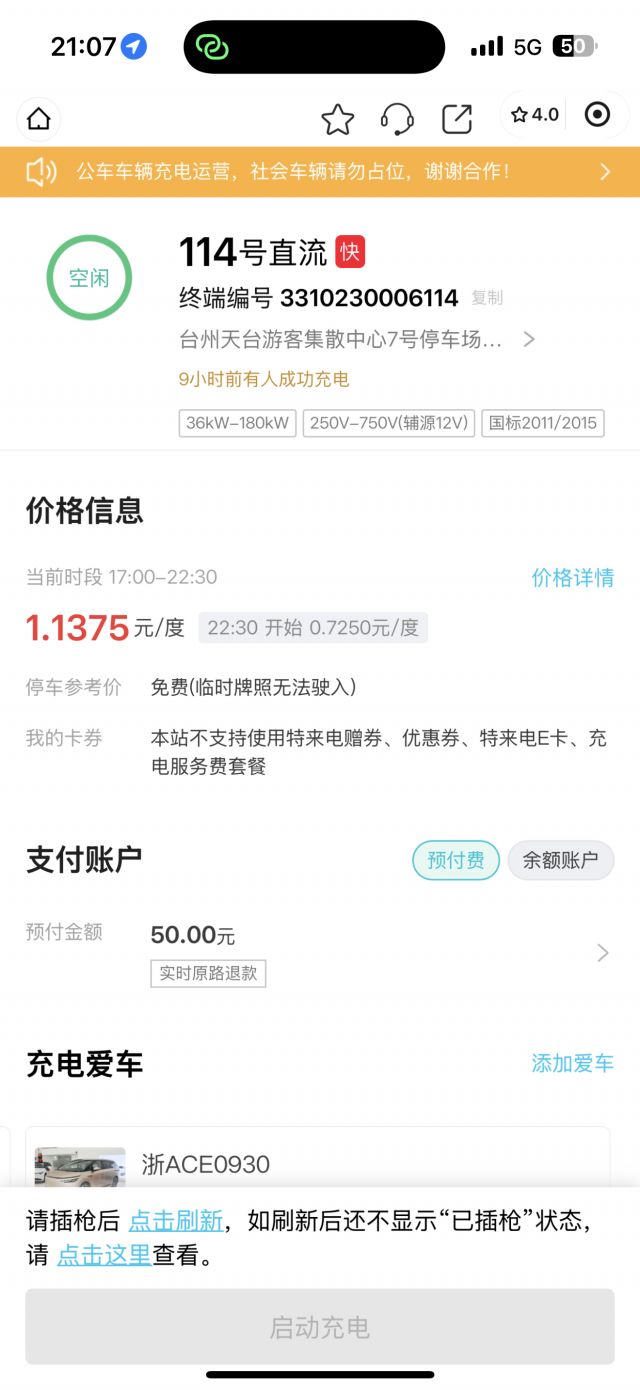This screenshot has height=1390, width=640.
Task: Open the orange public-vehicle notice banner
Action: [320, 172]
